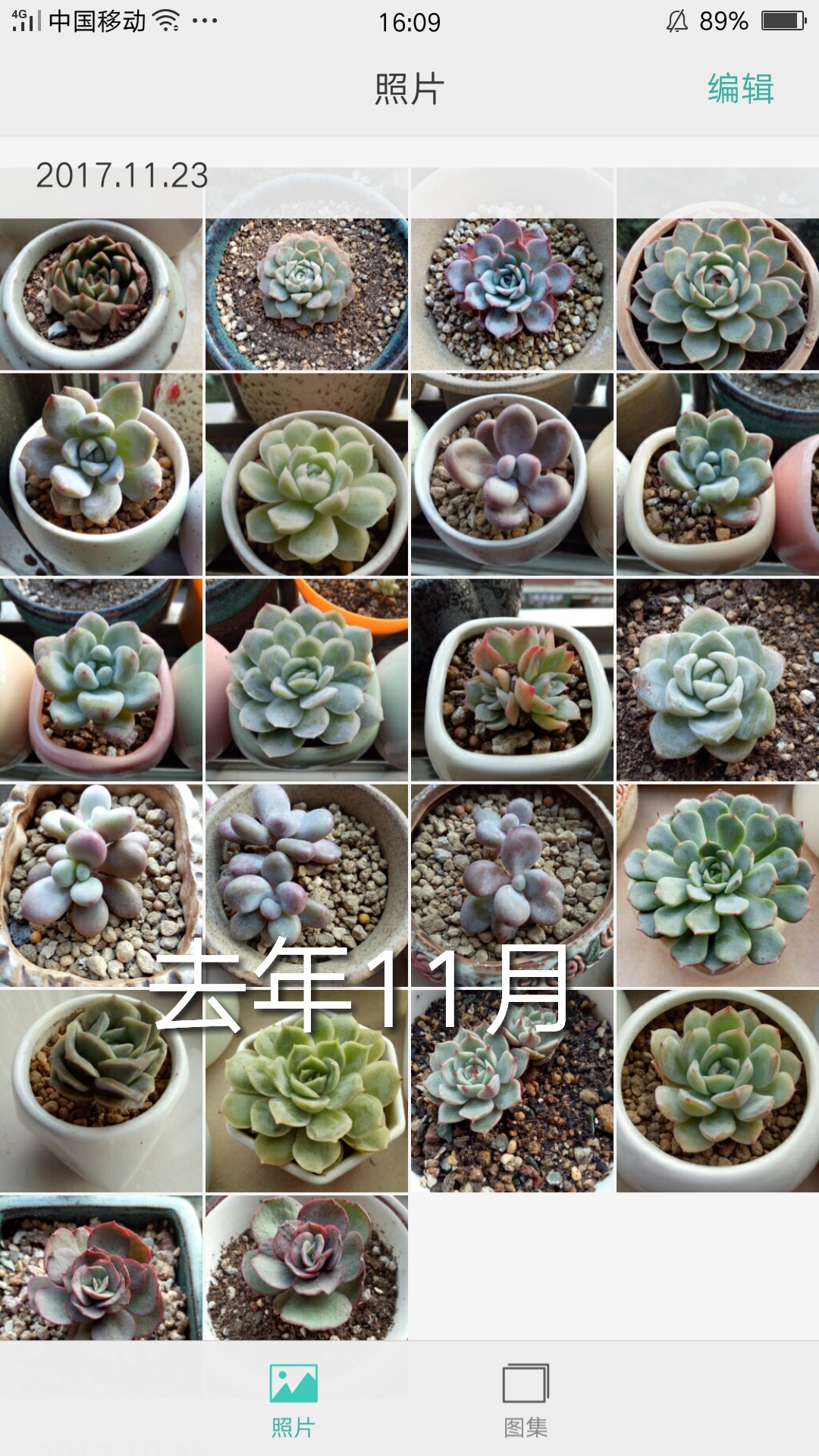Open the last photo with red-edged succulent in white pot

pyautogui.click(x=306, y=1268)
